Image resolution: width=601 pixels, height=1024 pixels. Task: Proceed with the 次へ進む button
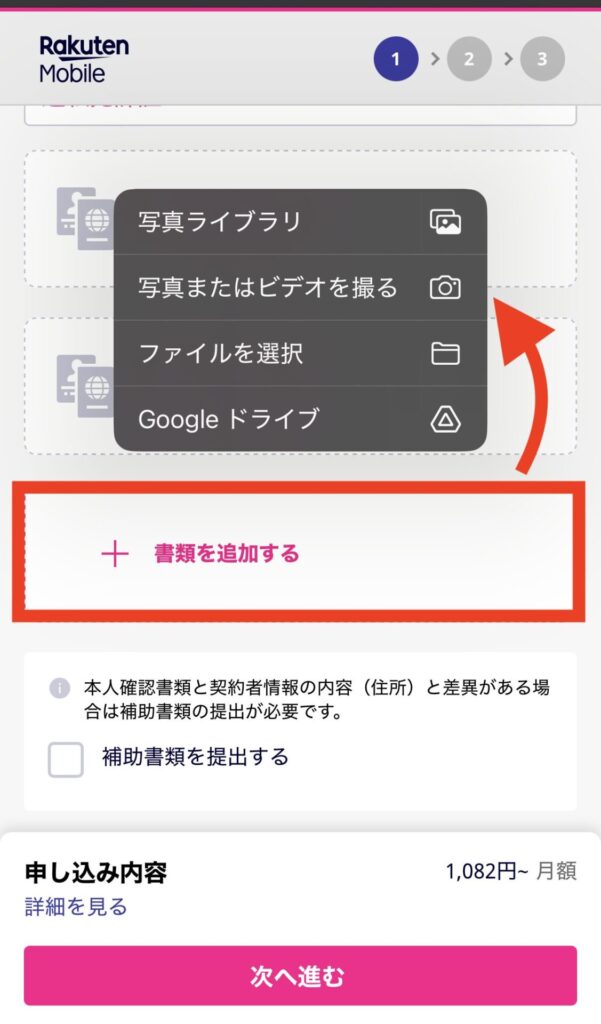[300, 975]
